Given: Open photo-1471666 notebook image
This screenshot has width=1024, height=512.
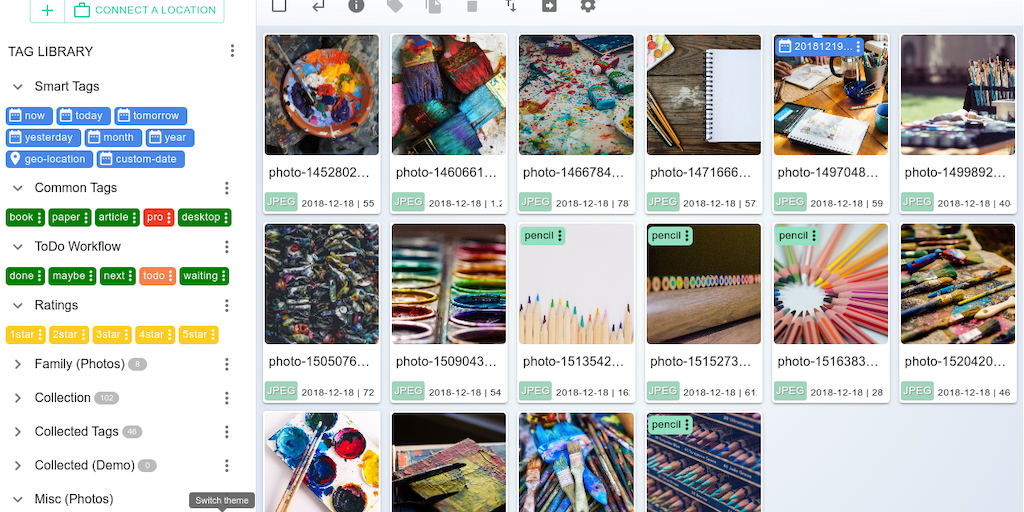Looking at the screenshot, I should 703,95.
